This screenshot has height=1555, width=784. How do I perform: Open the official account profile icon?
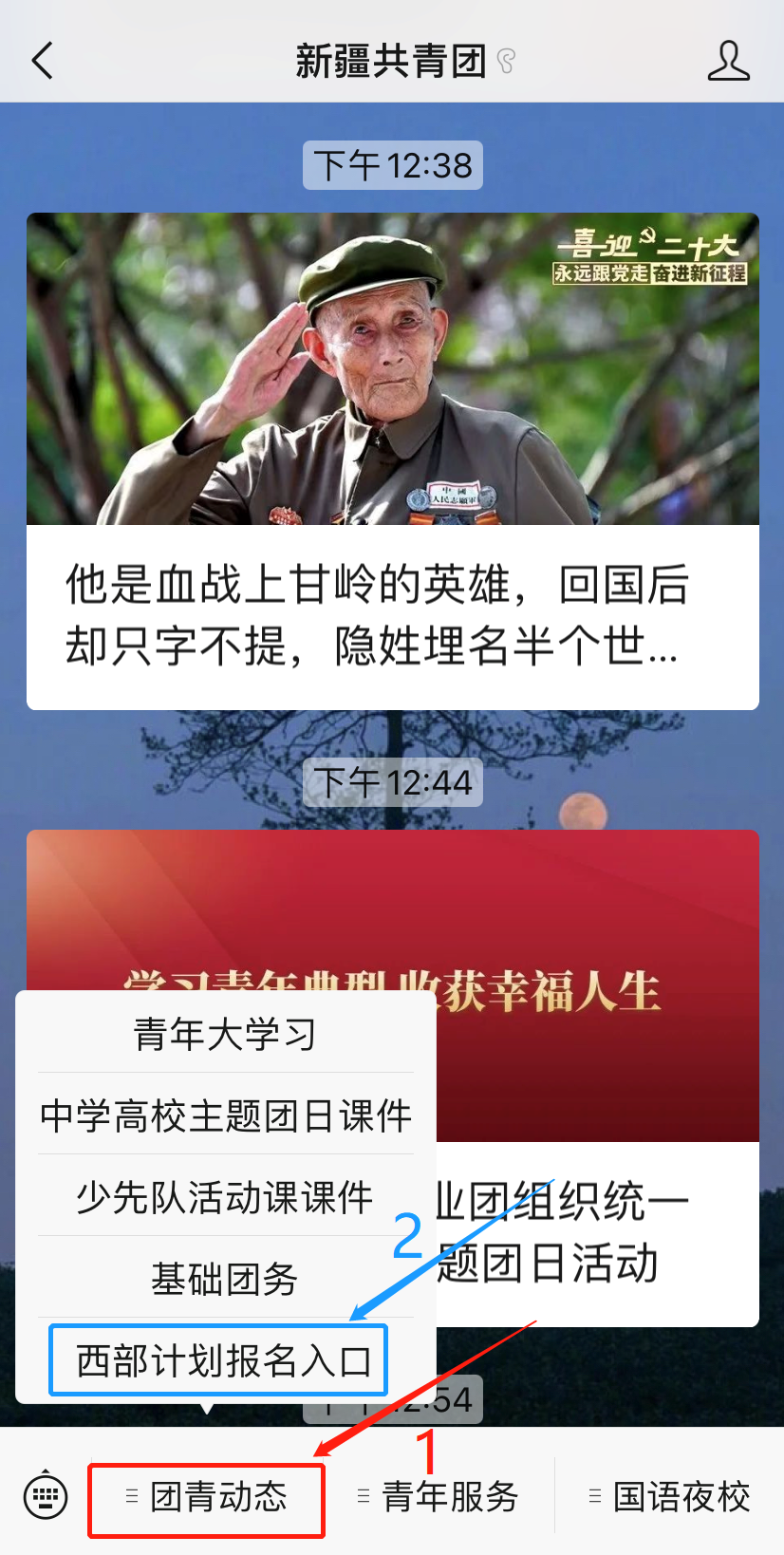click(729, 60)
